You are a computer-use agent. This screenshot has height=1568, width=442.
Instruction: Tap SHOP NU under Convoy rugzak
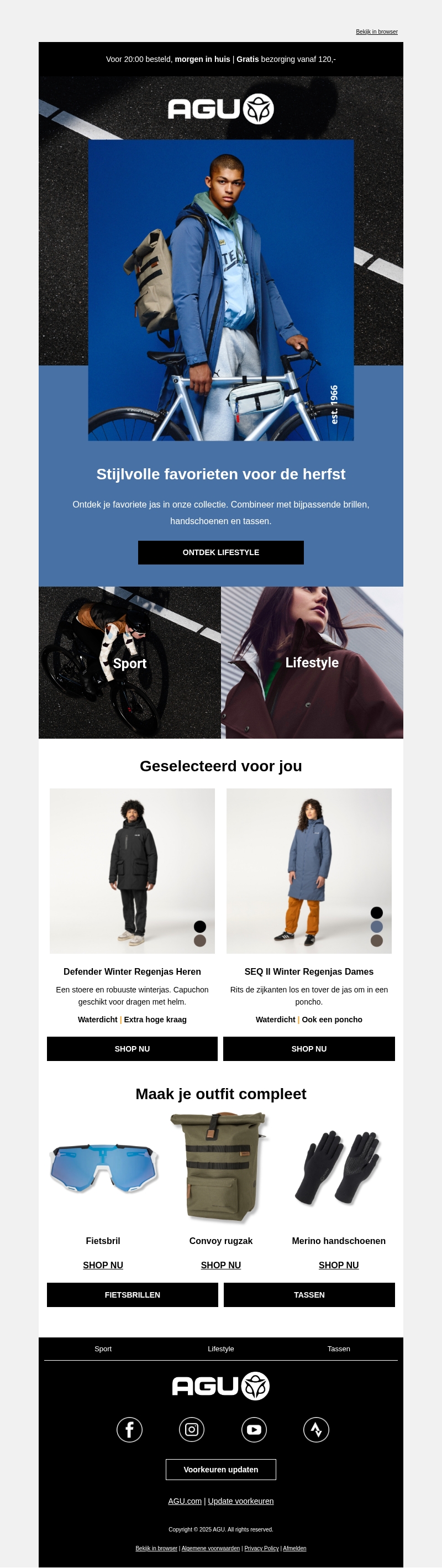click(x=220, y=1265)
